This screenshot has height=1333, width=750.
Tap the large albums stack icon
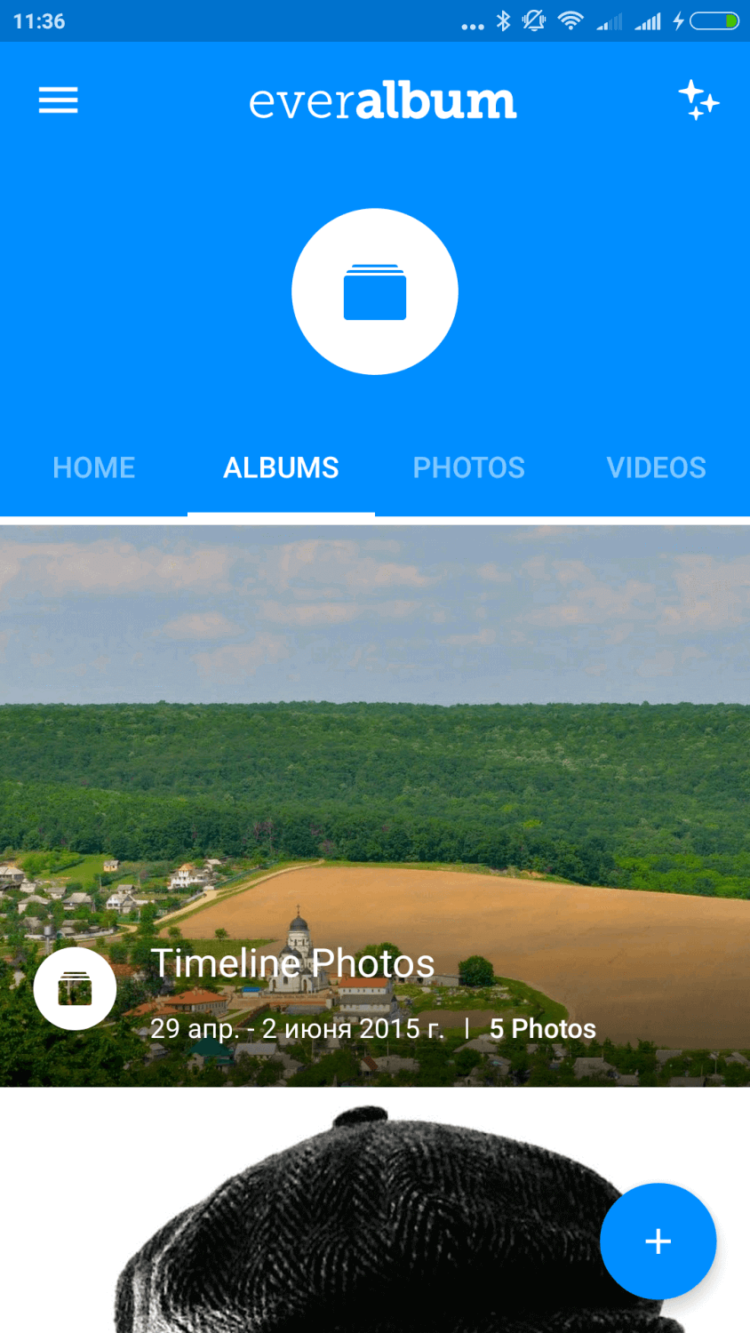pos(374,291)
